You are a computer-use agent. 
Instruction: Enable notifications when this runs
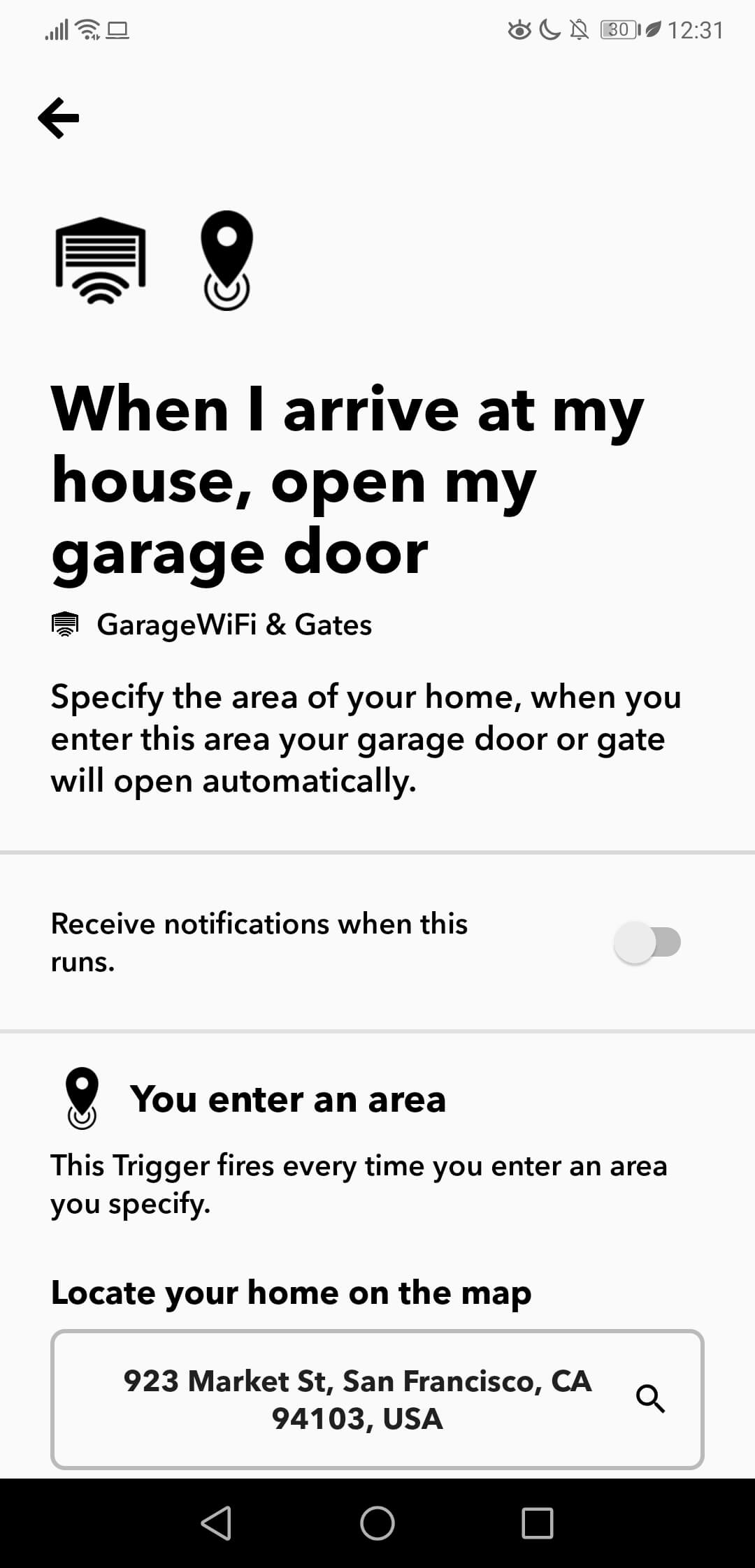coord(647,942)
